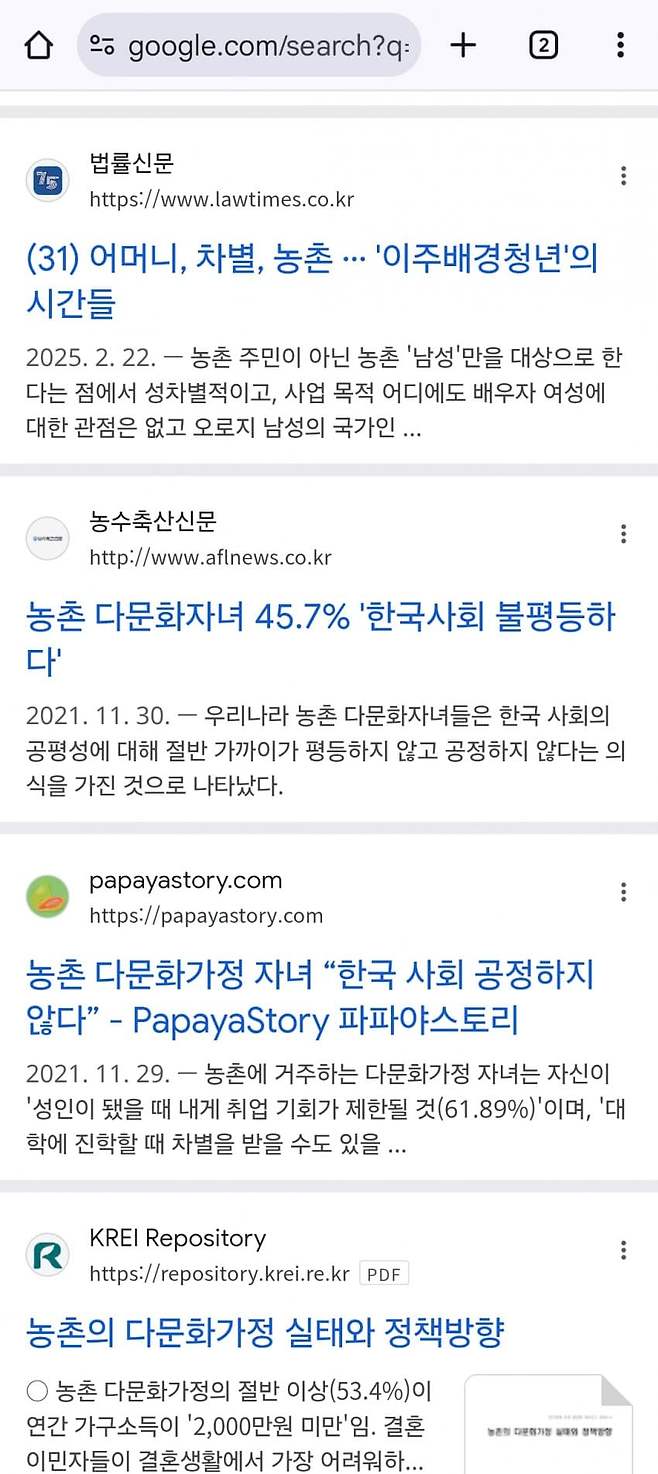
Task: Show more options for the 농수축산신문 result
Action: (x=623, y=535)
